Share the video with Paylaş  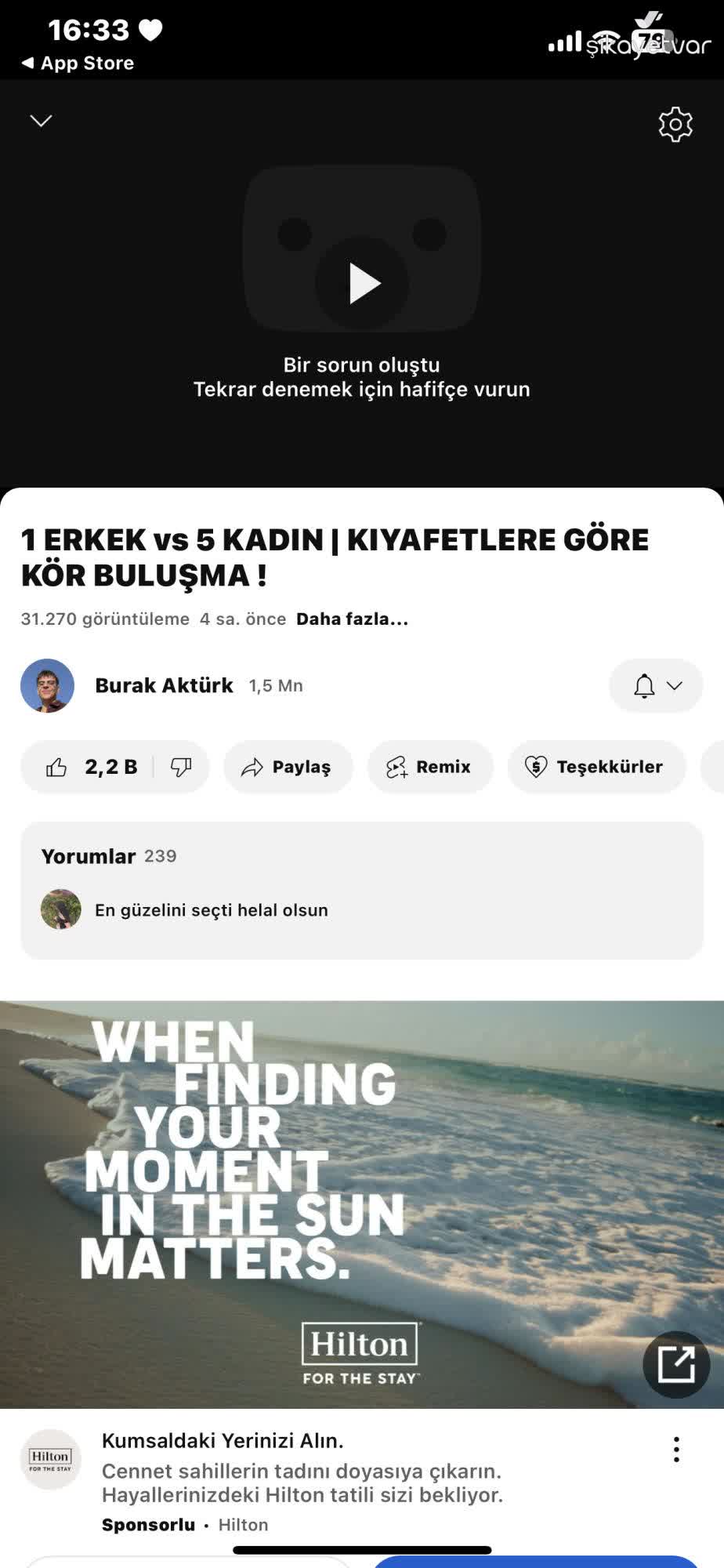click(288, 767)
